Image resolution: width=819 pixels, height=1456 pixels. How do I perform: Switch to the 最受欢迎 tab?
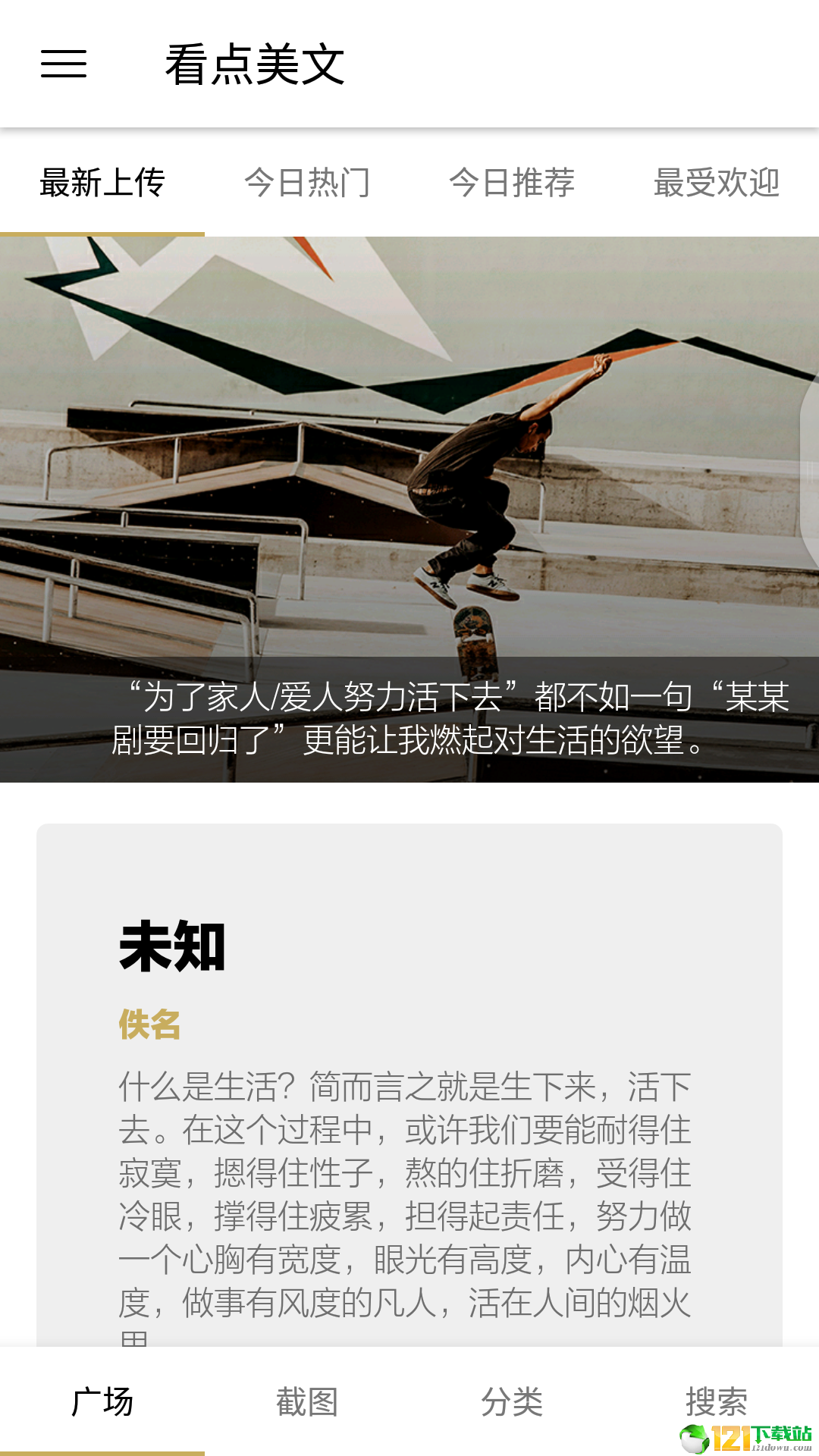click(717, 183)
